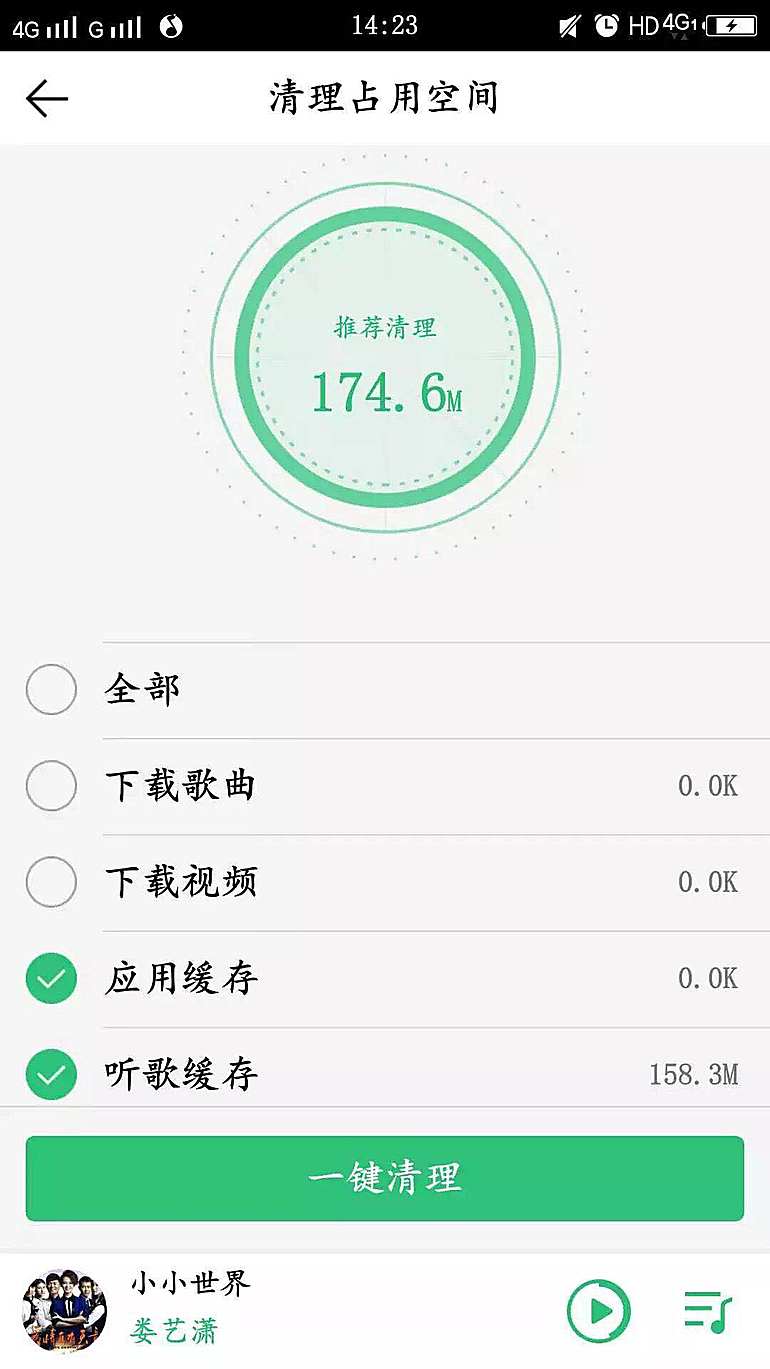This screenshot has width=770, height=1369.
Task: Go back from the 清理占用空间 page
Action: pyautogui.click(x=46, y=98)
